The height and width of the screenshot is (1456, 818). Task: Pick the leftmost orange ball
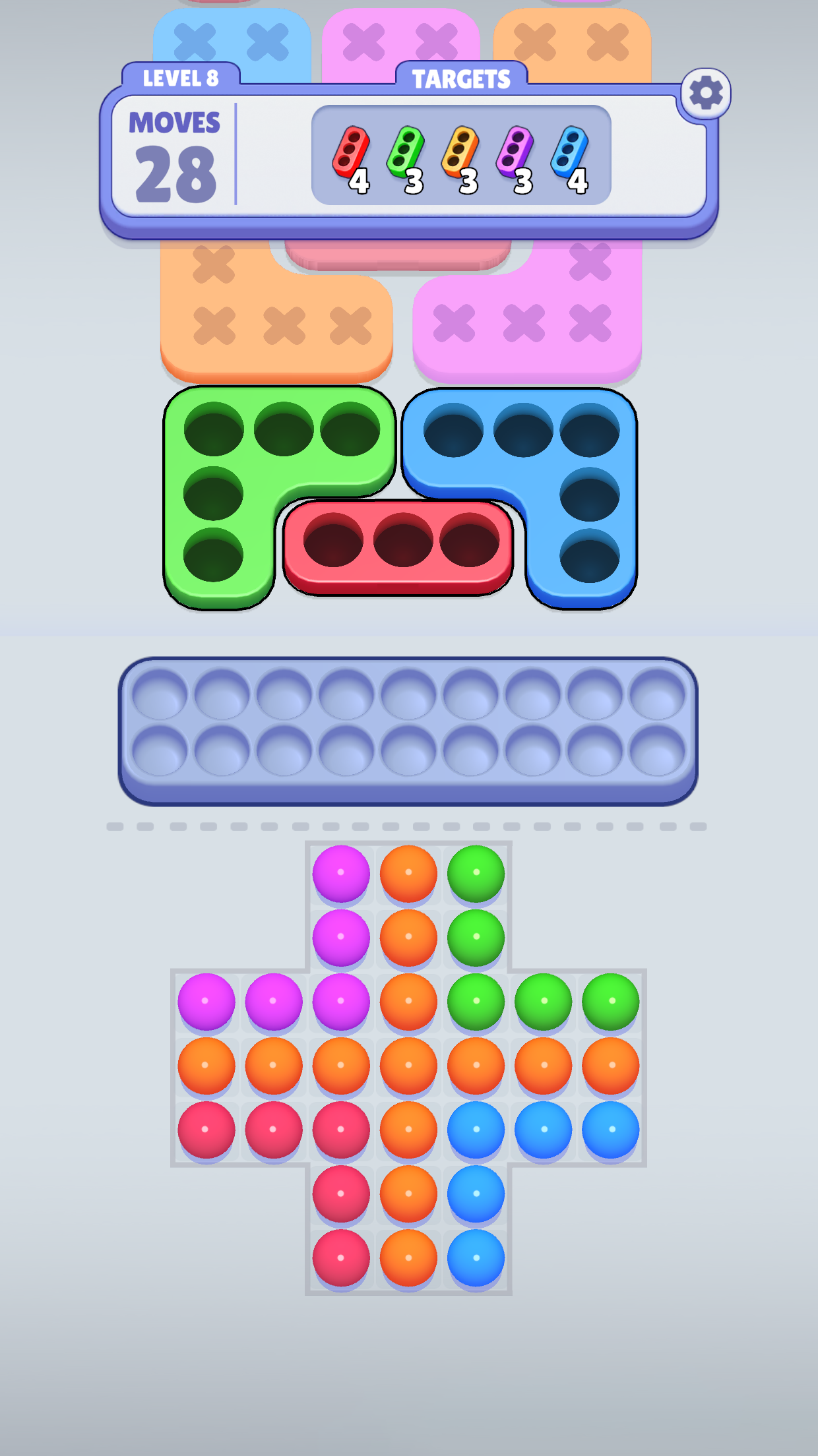[206, 1066]
